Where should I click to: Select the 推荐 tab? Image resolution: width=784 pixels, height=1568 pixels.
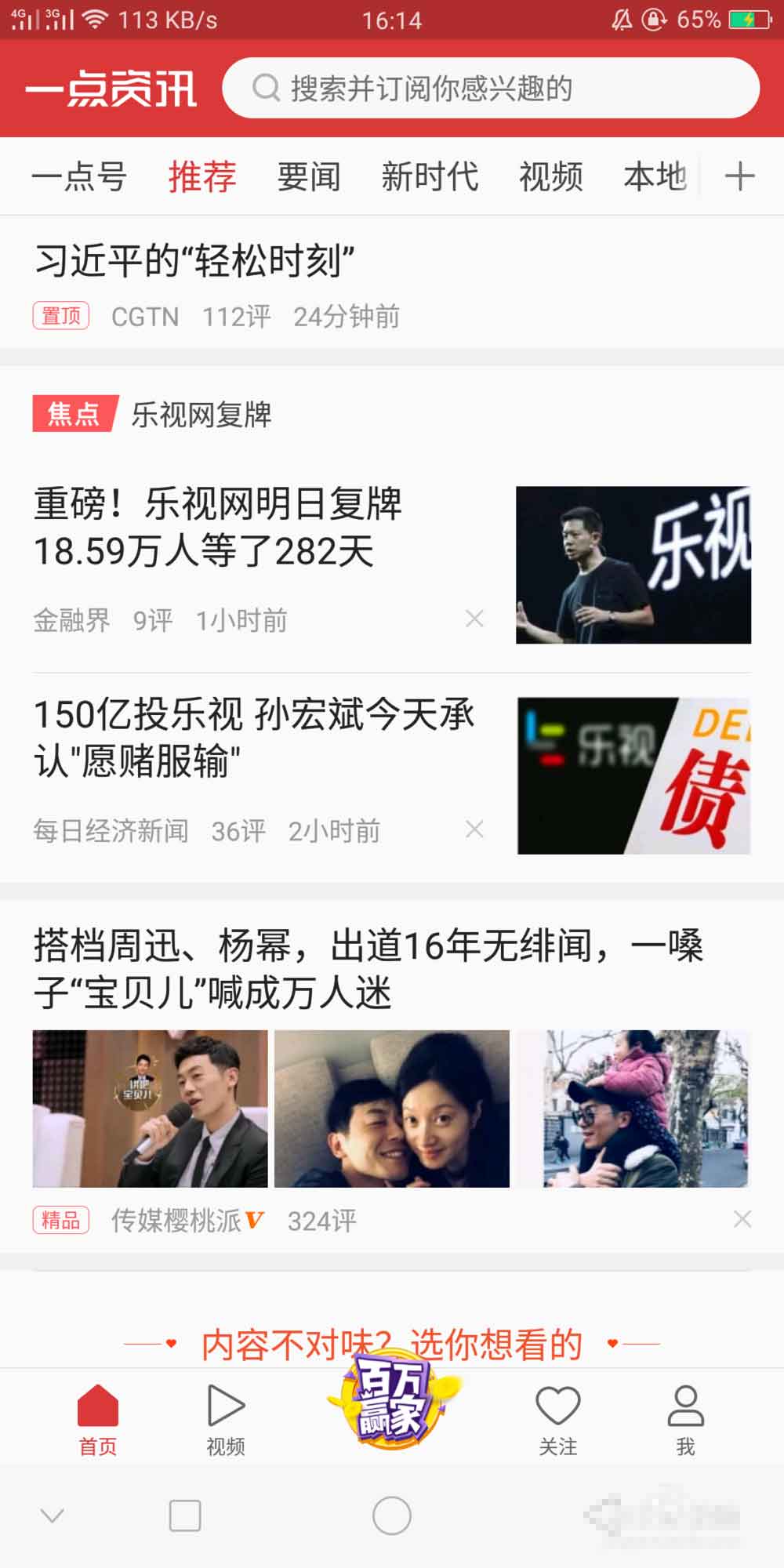202,176
